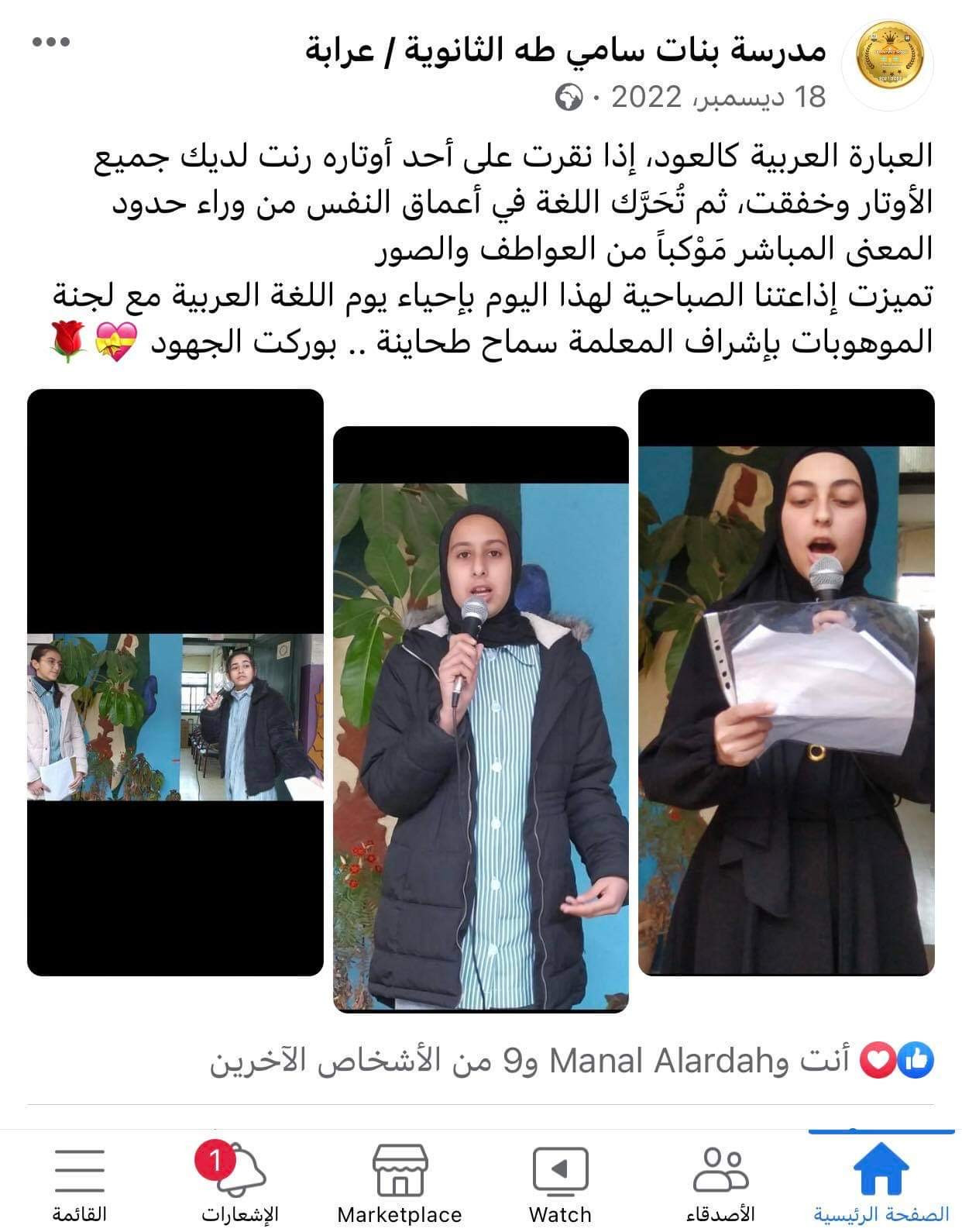
Task: Switch to the الأصدقاء friends tab
Action: 720,1182
